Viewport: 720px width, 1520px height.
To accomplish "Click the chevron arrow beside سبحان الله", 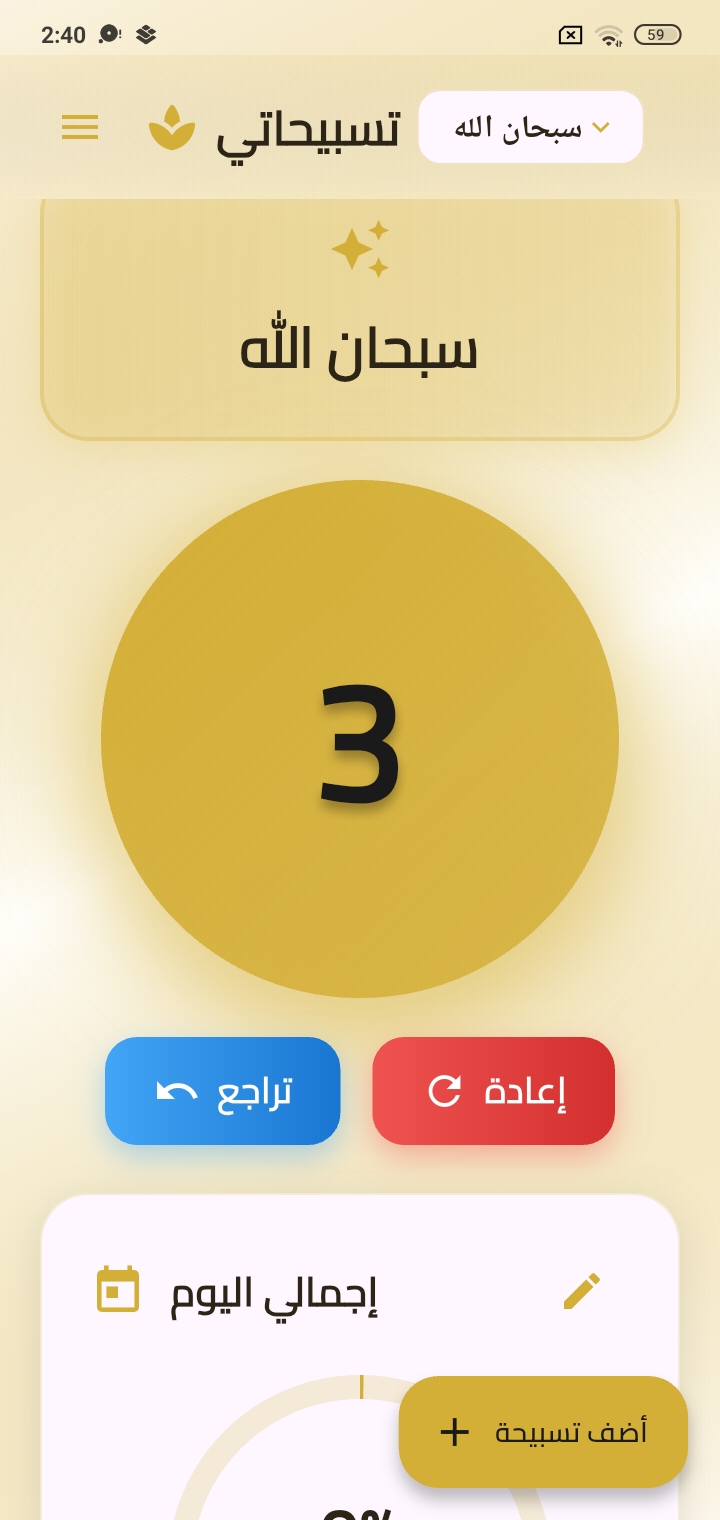I will click(x=600, y=126).
